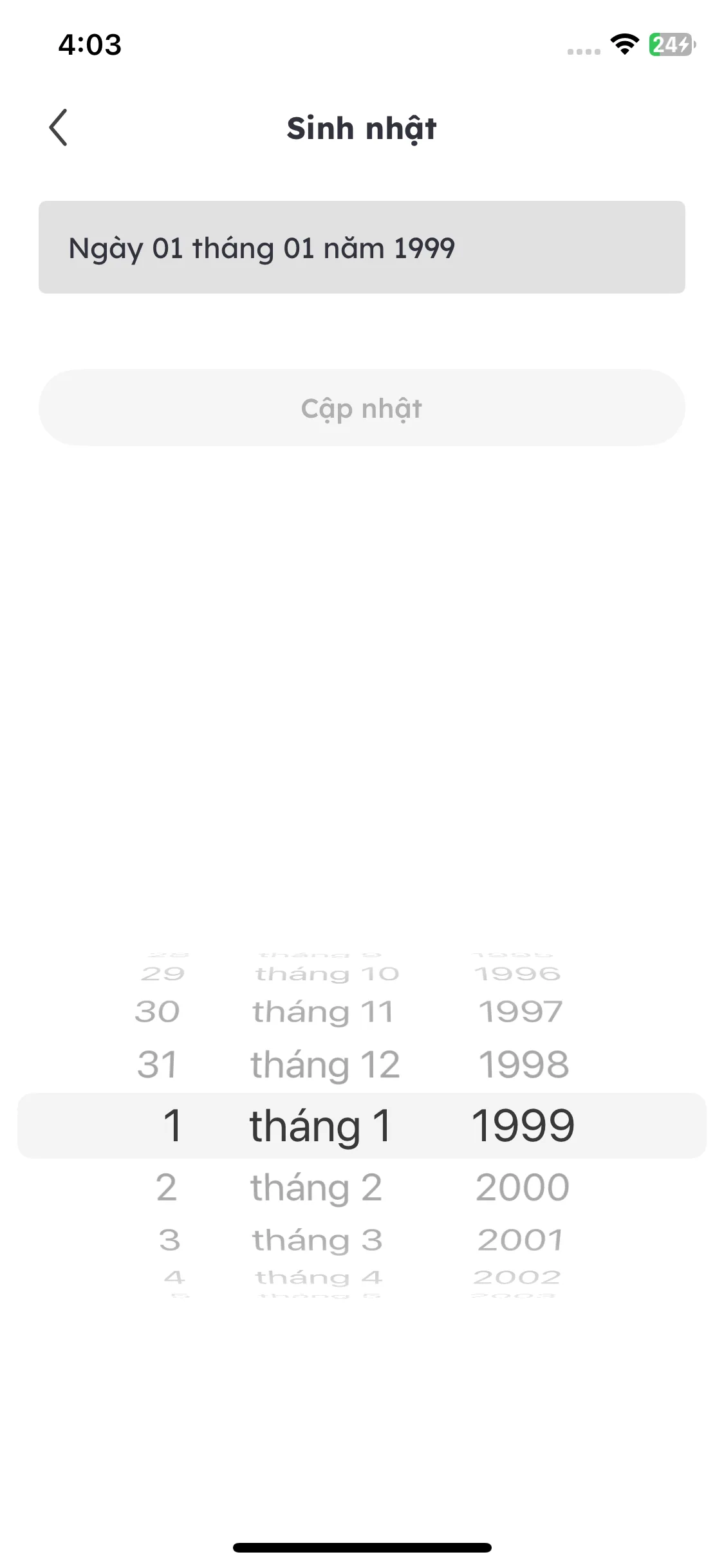
Task: Click the Wi-Fi status icon
Action: click(x=623, y=45)
